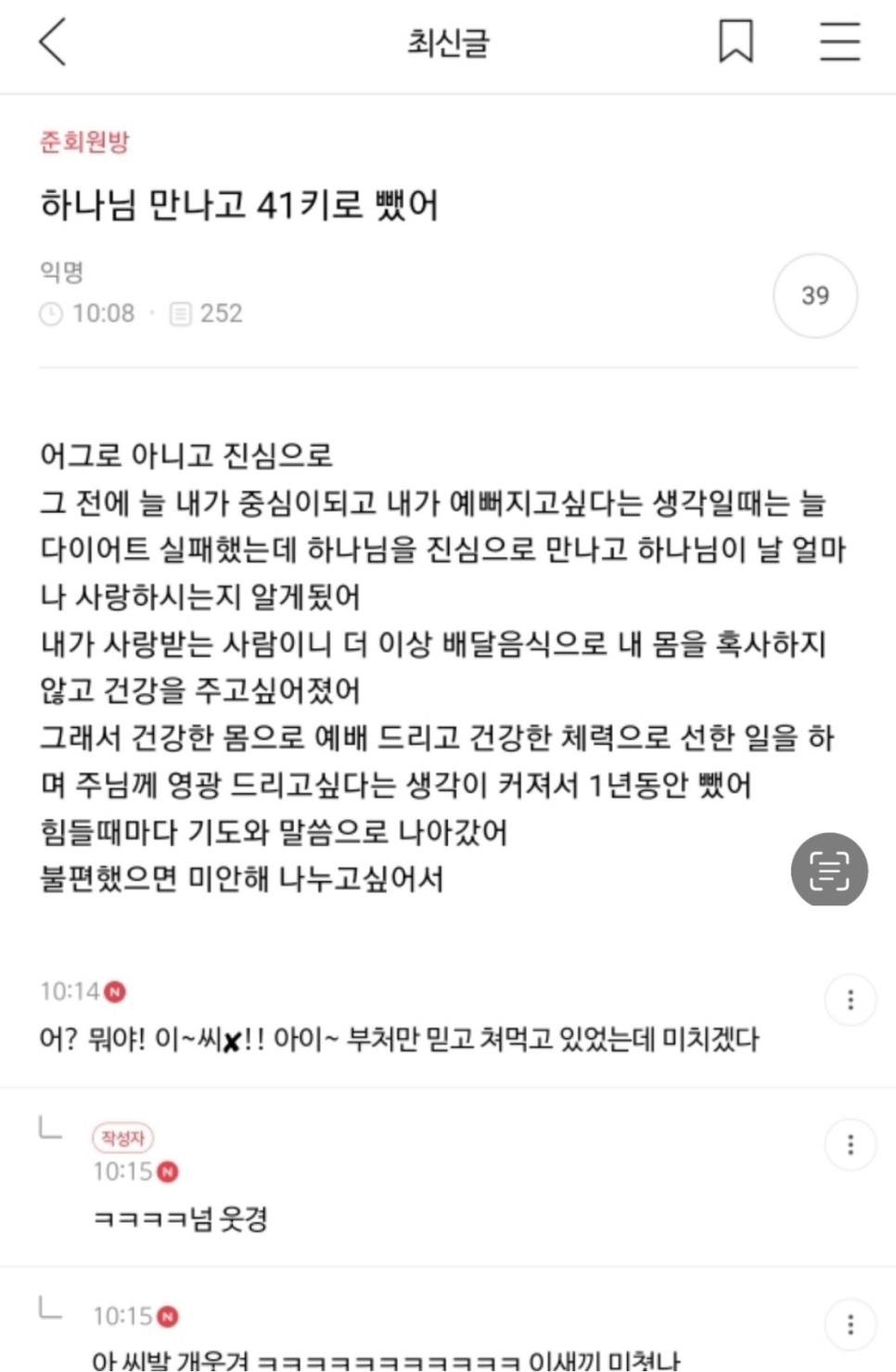This screenshot has width=896, height=1372.
Task: Go back using the top arrow
Action: (x=53, y=43)
